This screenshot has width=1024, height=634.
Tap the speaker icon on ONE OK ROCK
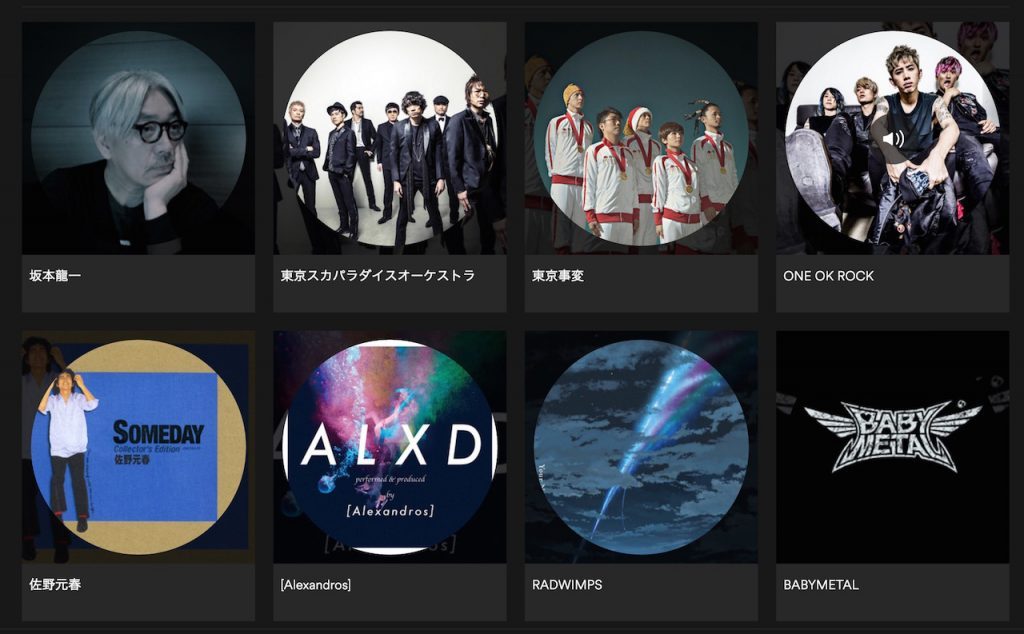click(x=893, y=139)
